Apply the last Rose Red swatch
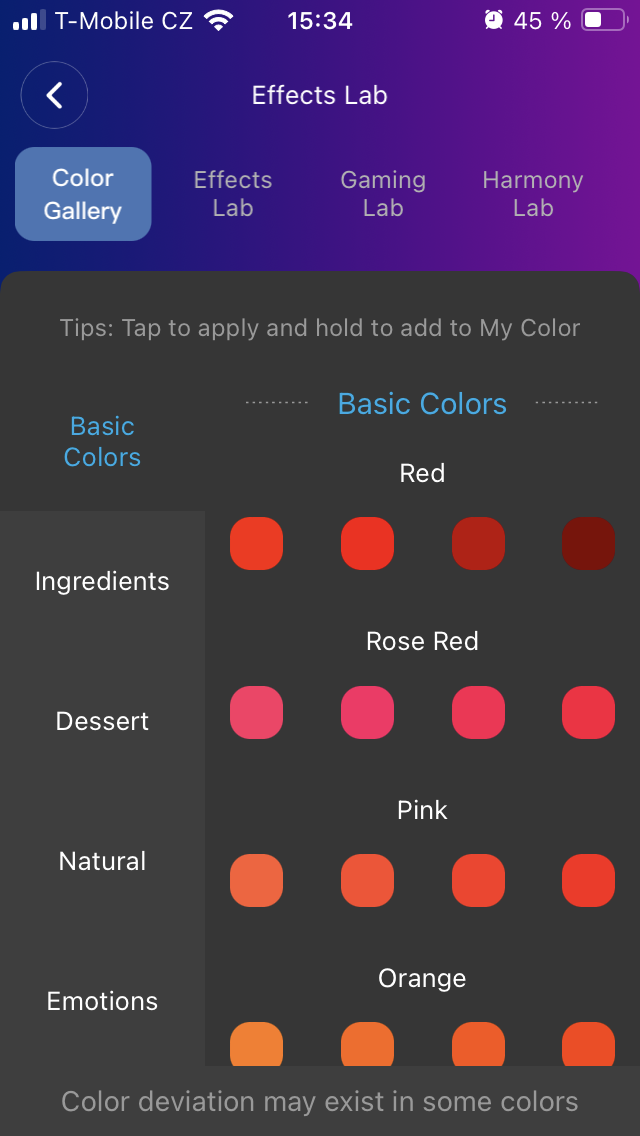This screenshot has height=1136, width=640. click(x=588, y=712)
